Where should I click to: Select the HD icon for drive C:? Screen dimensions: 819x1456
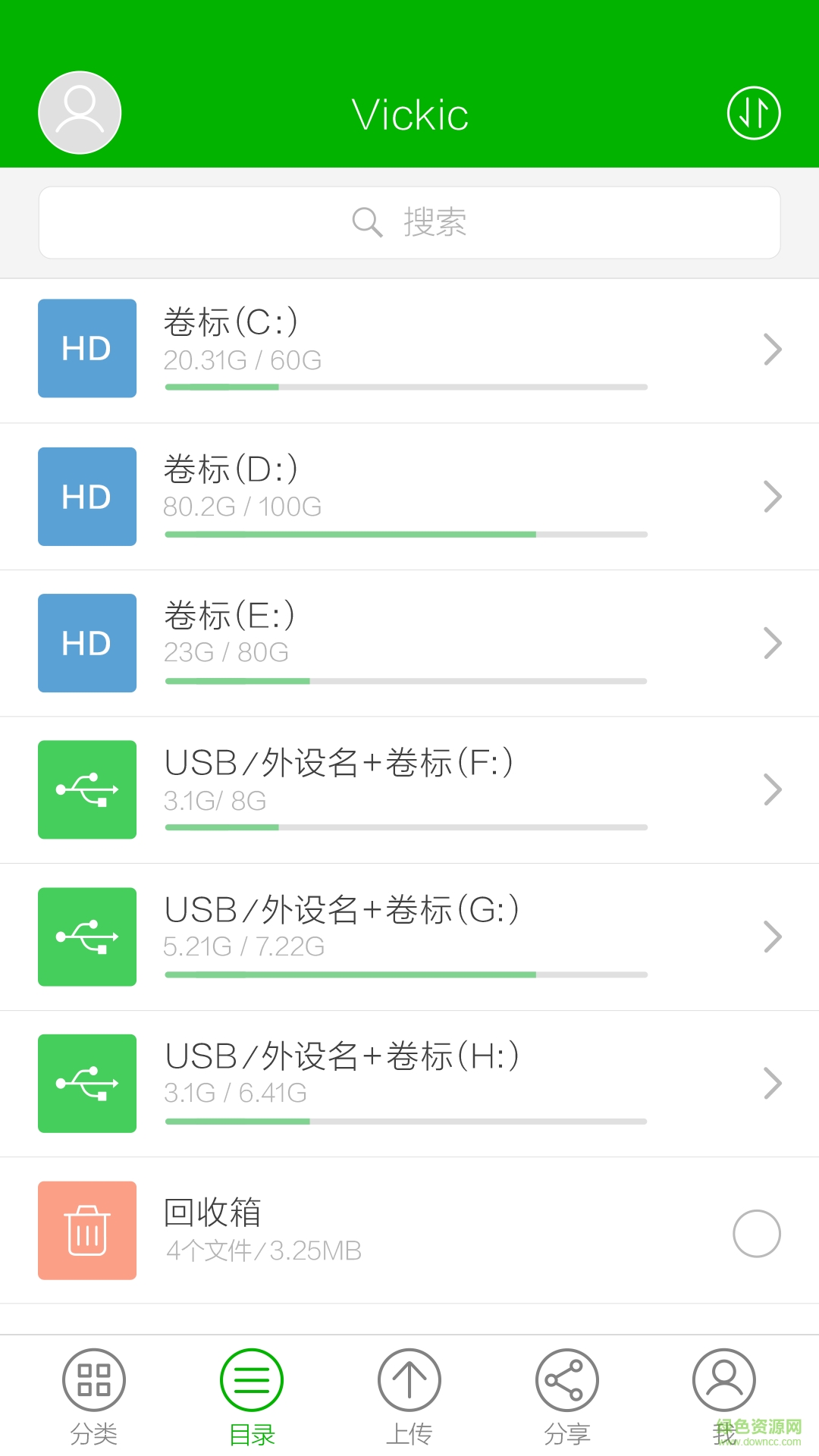(86, 348)
